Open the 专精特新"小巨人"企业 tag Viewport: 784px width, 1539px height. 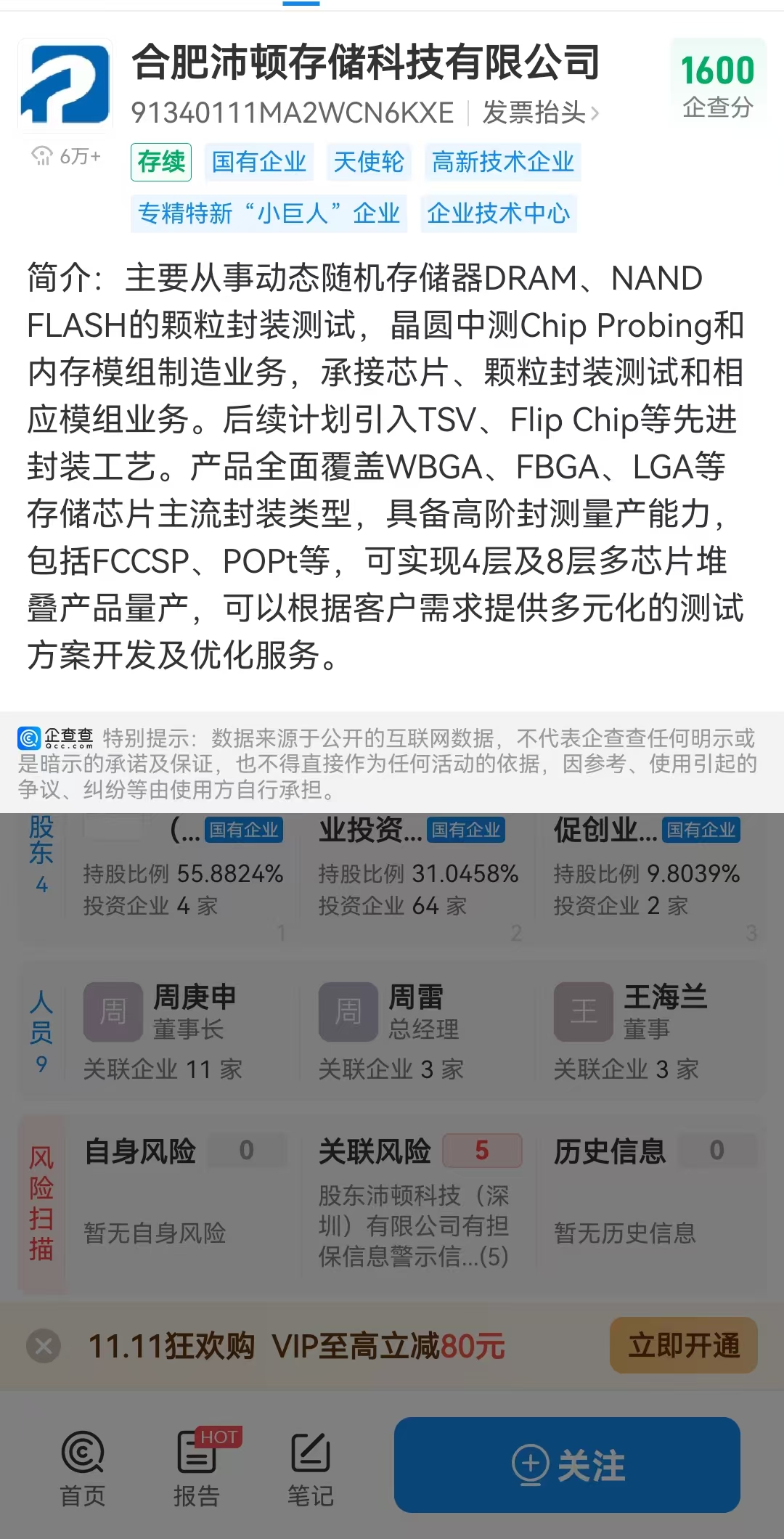coord(269,213)
